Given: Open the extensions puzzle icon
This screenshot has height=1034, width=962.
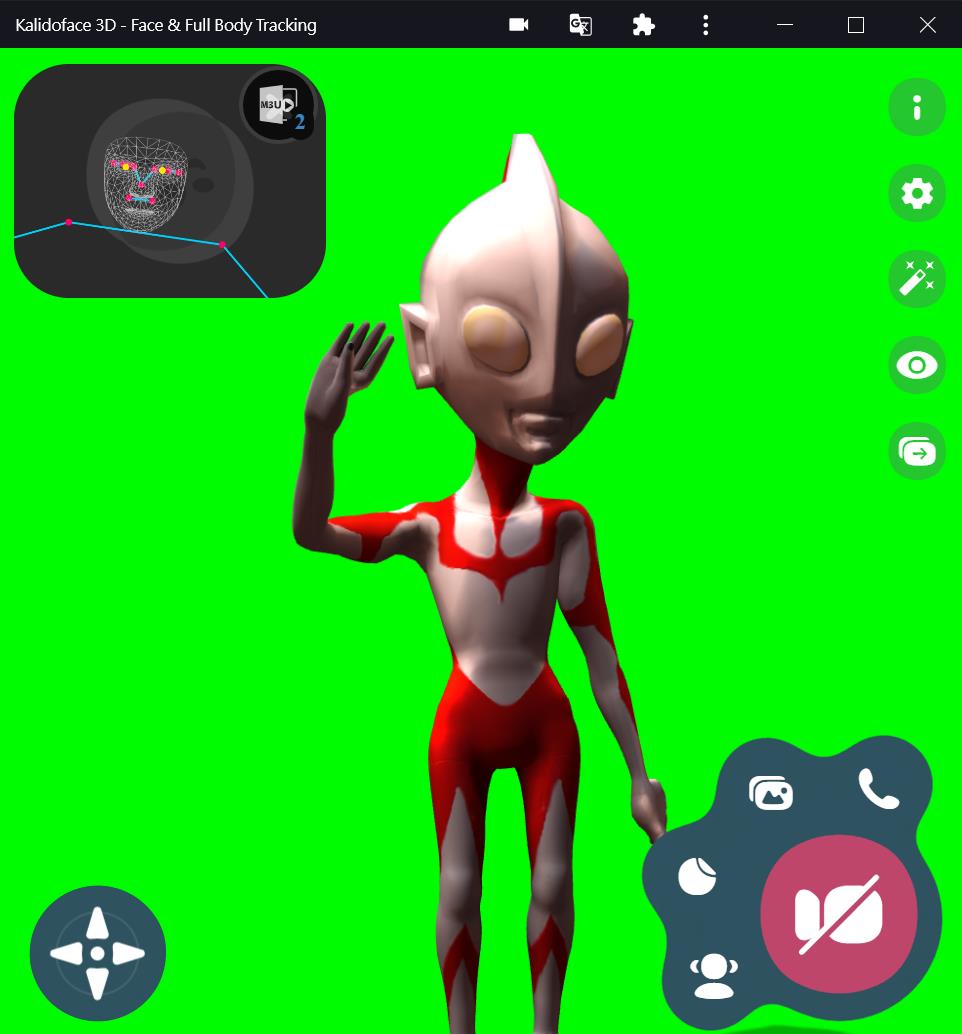Looking at the screenshot, I should click(x=643, y=25).
